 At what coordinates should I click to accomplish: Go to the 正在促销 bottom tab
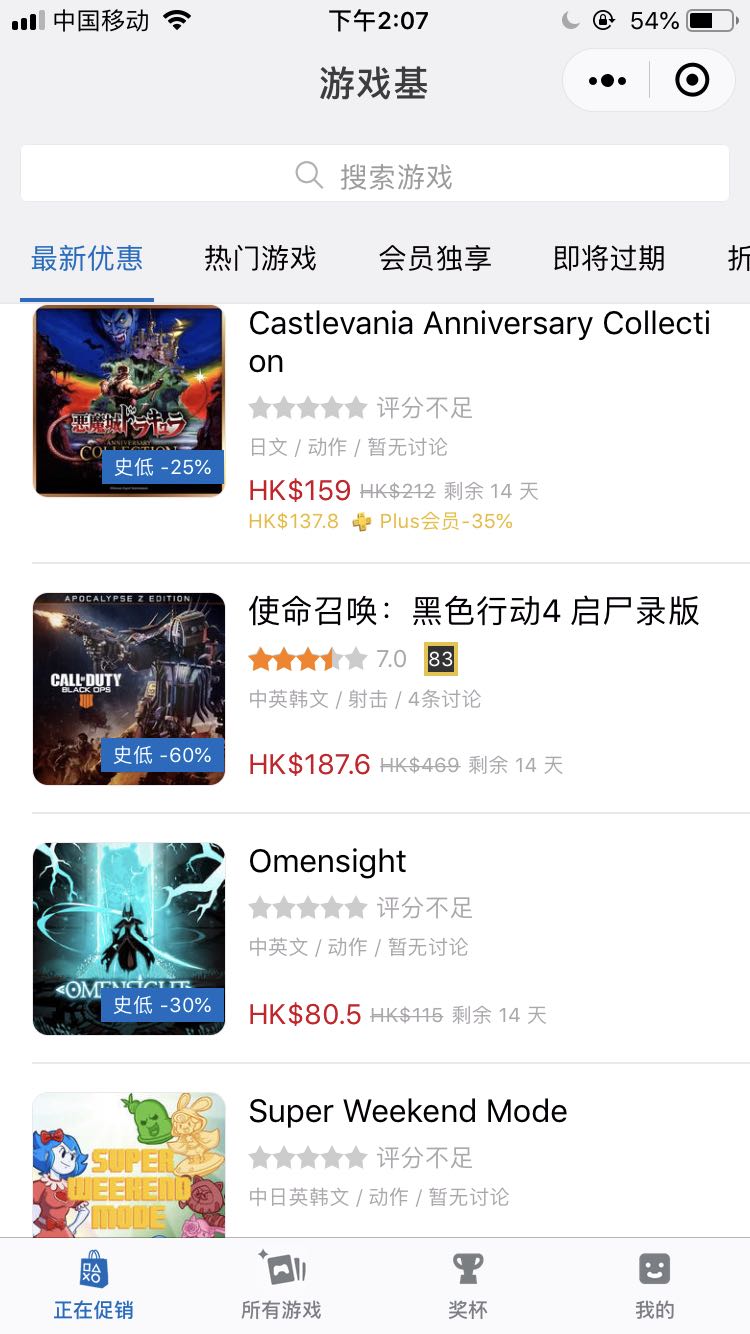(93, 1286)
